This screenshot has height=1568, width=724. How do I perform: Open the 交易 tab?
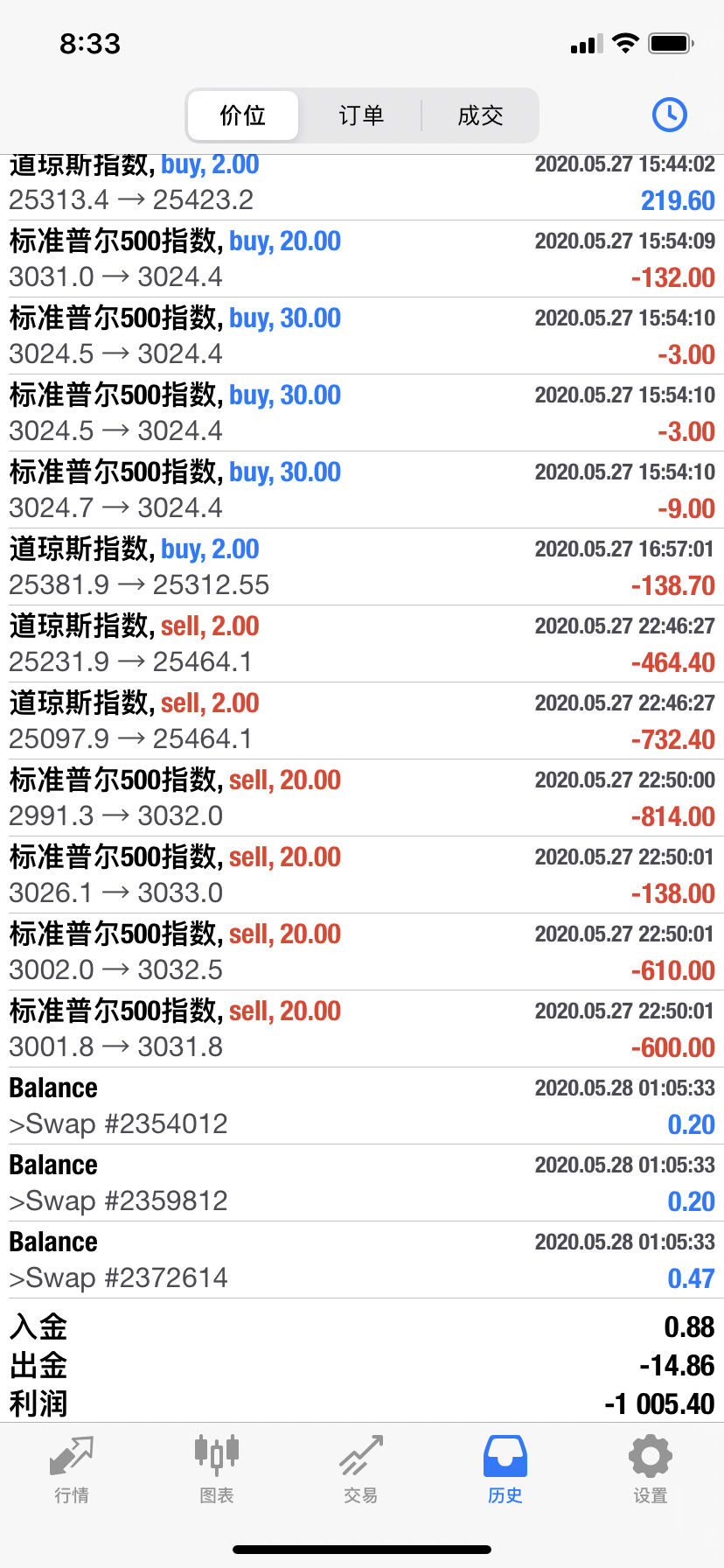point(361,1470)
